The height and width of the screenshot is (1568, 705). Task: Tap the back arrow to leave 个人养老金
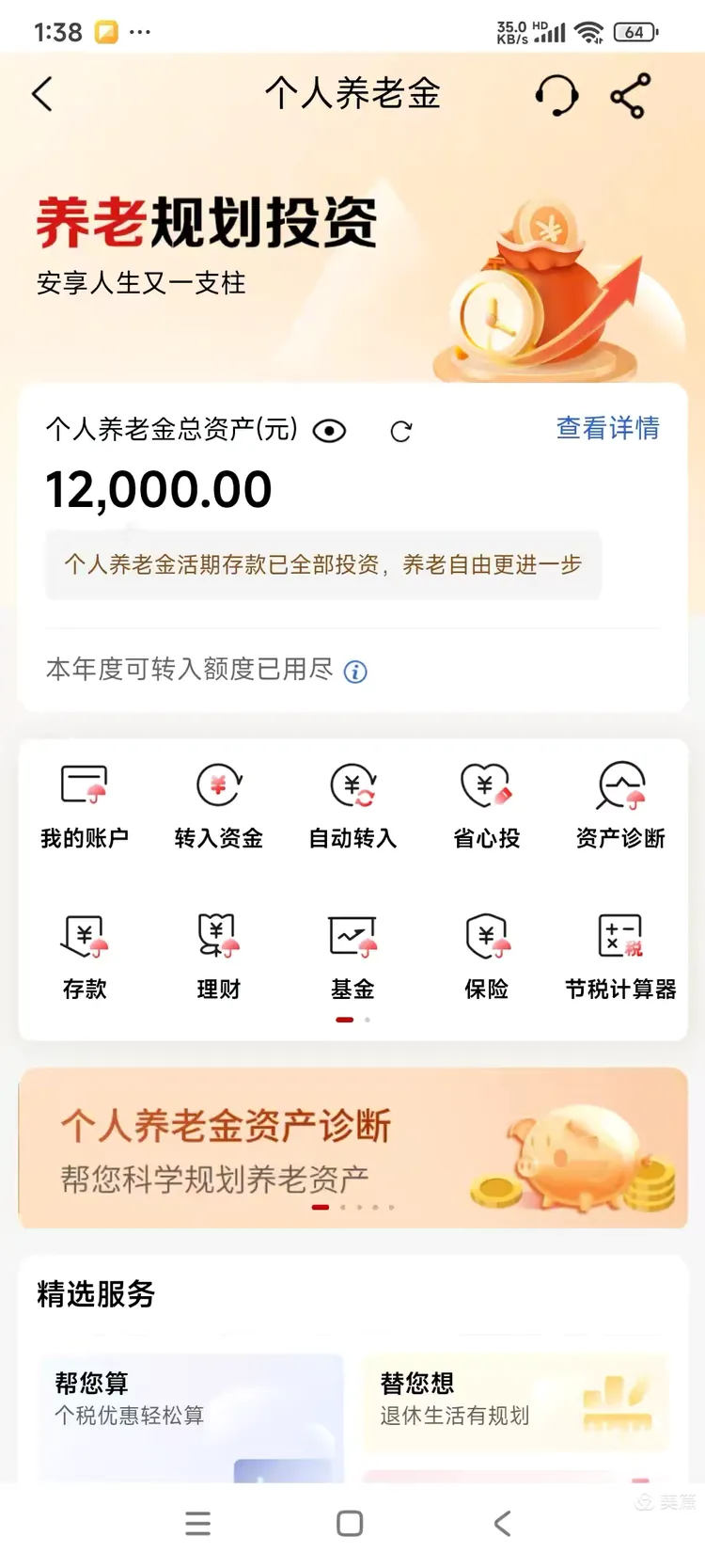41,95
